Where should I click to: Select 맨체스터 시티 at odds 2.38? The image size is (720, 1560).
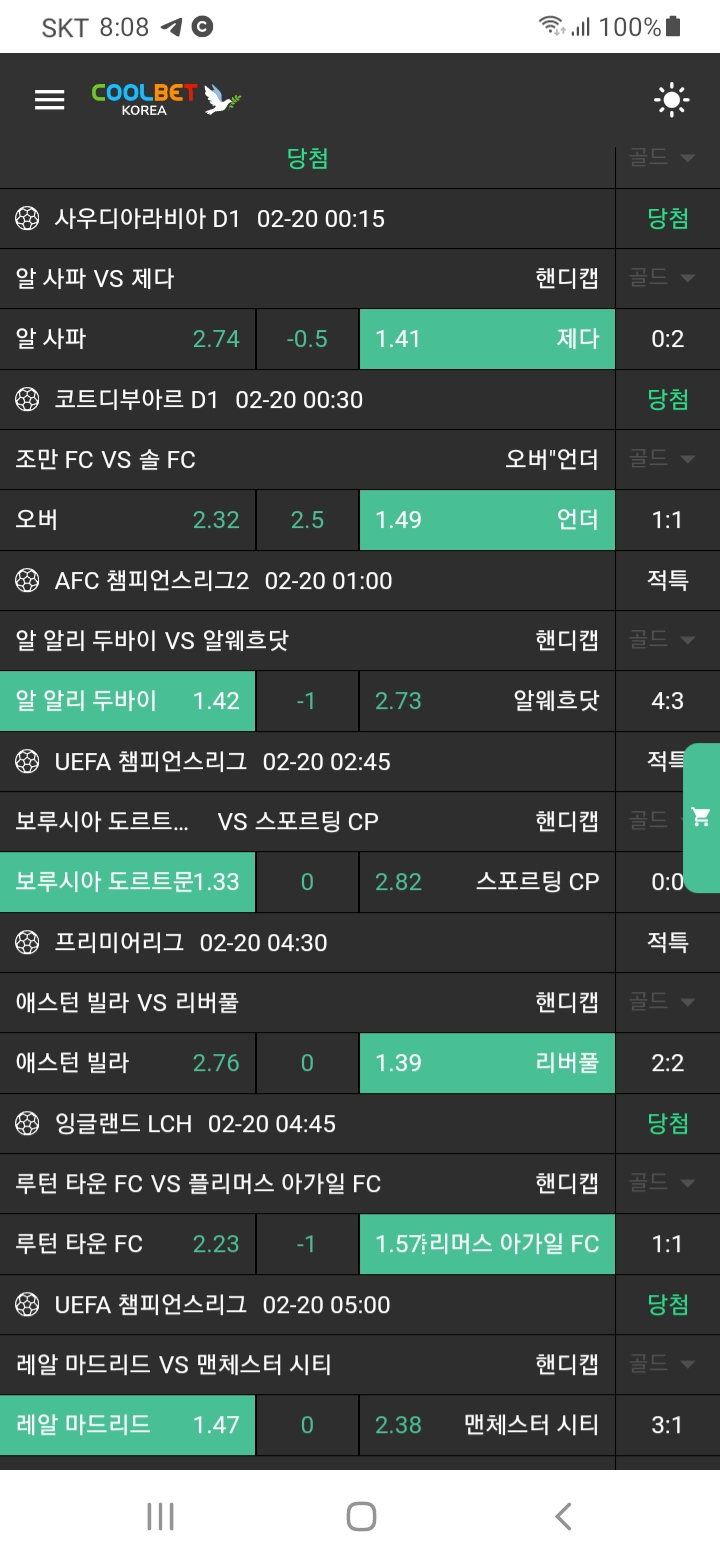pyautogui.click(x=487, y=1425)
